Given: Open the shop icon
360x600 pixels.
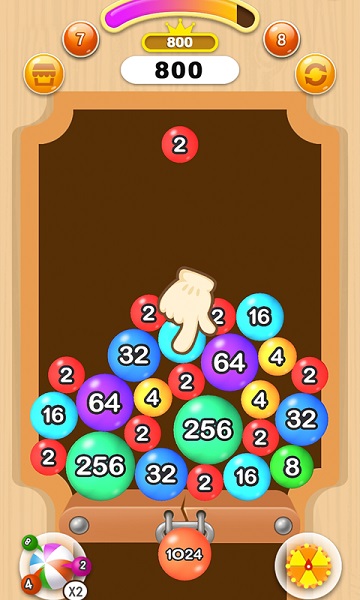Looking at the screenshot, I should pos(44,74).
